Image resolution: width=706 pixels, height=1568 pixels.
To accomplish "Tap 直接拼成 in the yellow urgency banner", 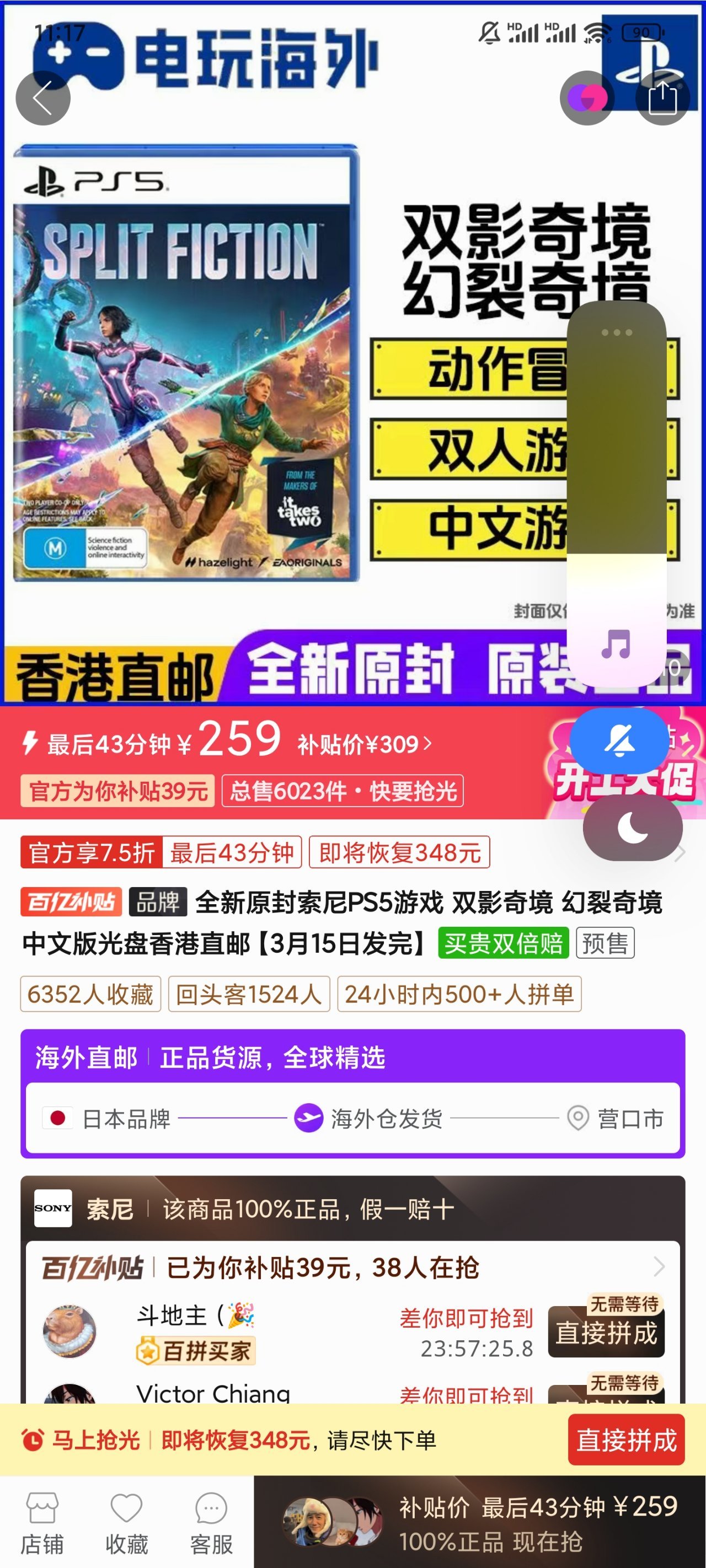I will [625, 1440].
